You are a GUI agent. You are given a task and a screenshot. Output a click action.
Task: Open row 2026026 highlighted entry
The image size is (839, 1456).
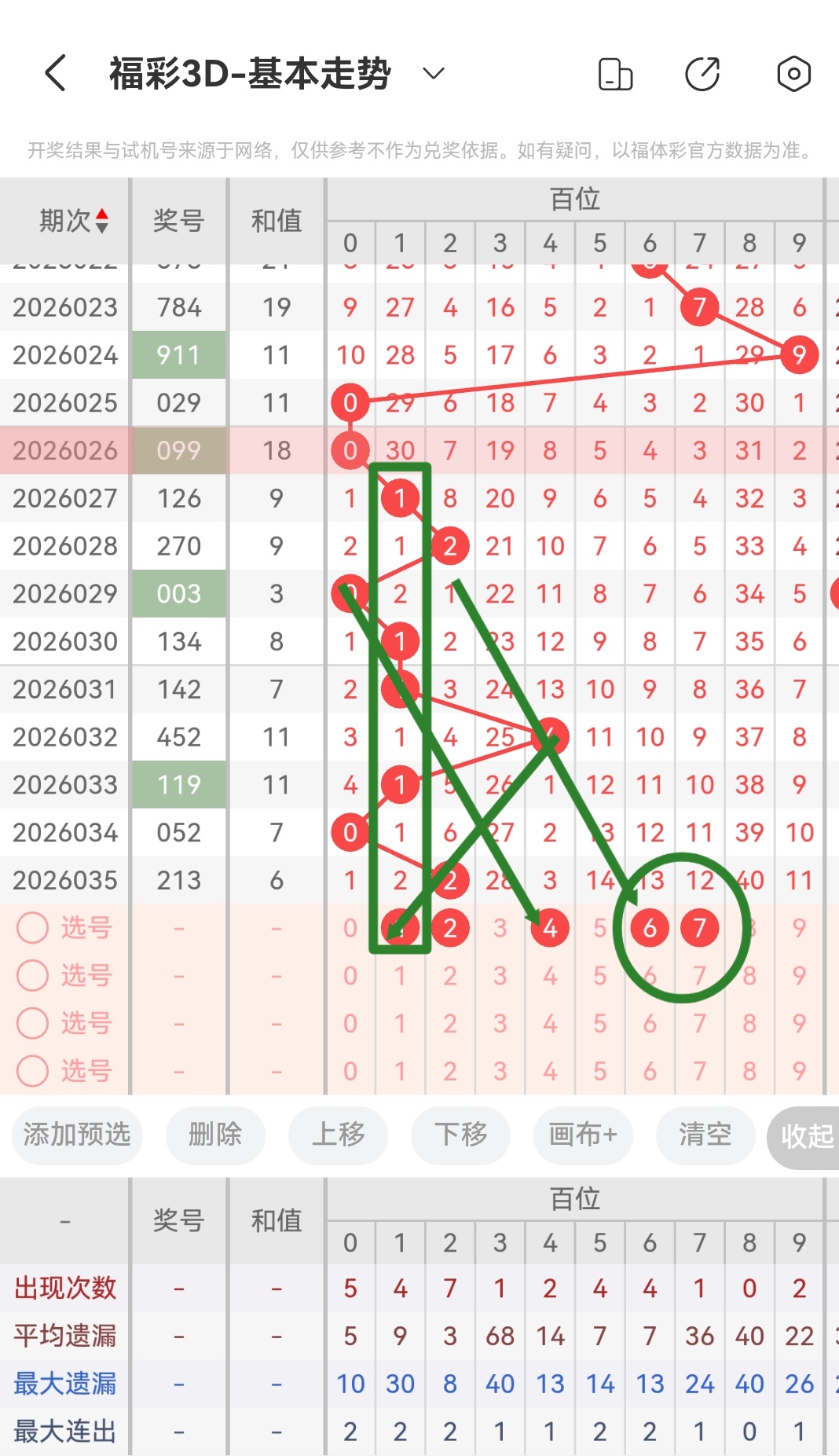click(64, 450)
